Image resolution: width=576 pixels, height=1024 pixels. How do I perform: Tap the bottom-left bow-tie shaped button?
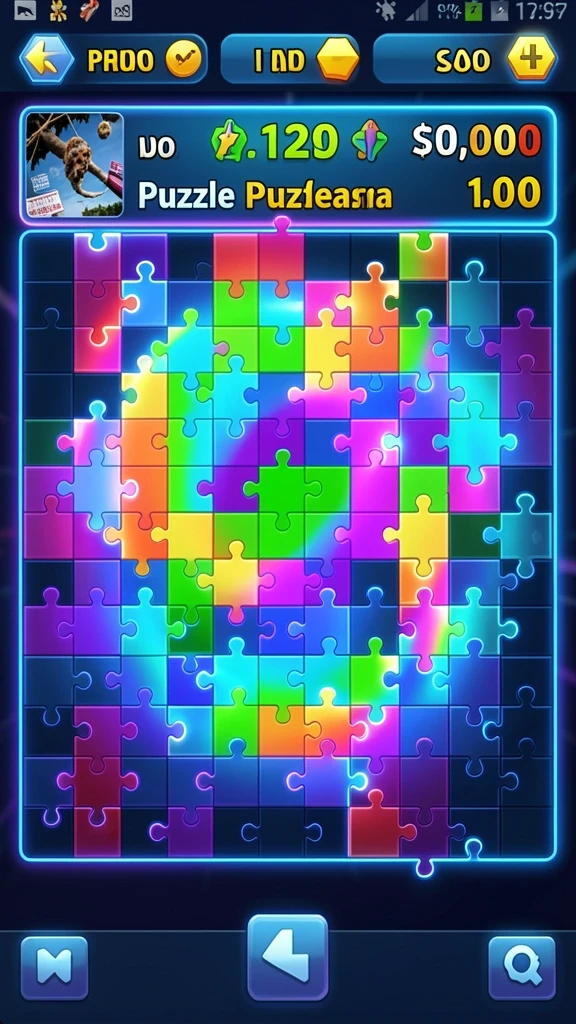pos(54,968)
